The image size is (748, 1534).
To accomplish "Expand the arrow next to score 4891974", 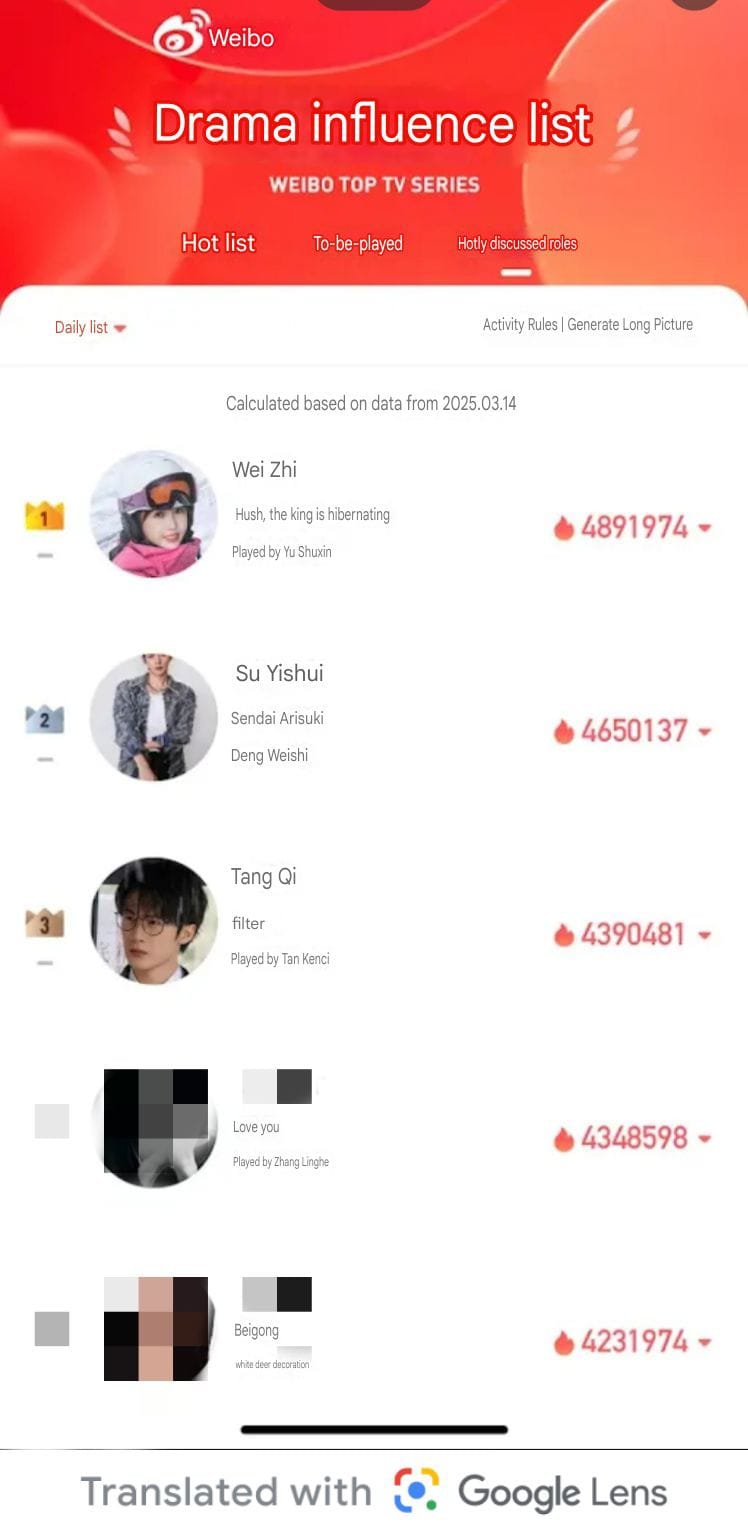I will tap(705, 528).
